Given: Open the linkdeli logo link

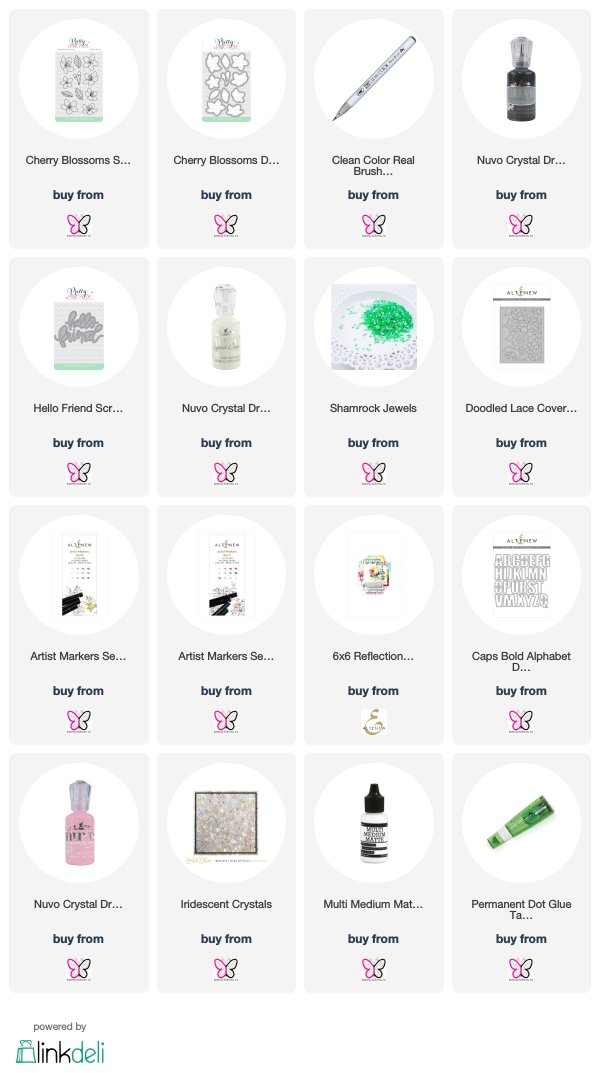Looking at the screenshot, I should point(60,1051).
